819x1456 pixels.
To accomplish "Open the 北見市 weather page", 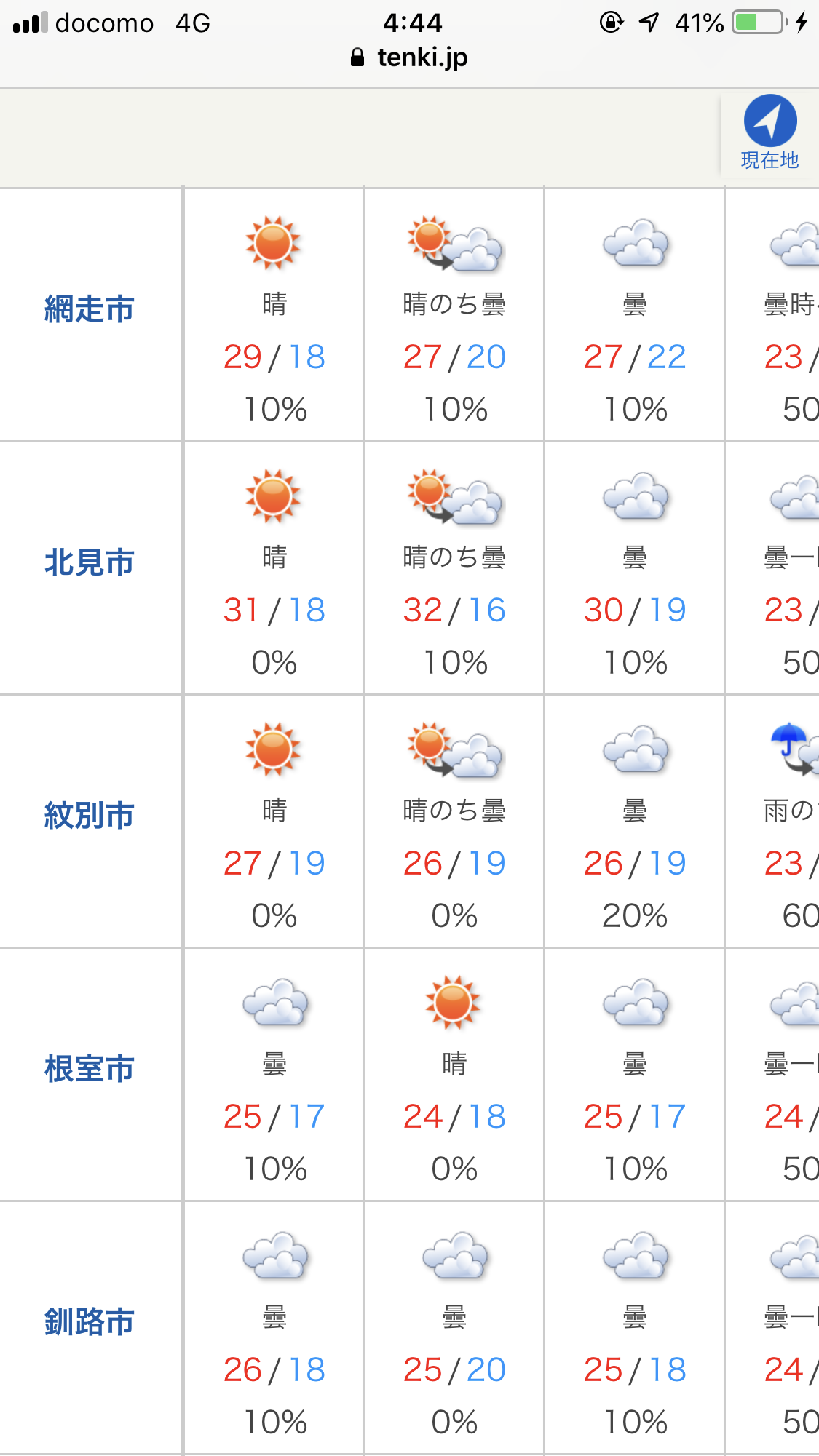I will (90, 562).
